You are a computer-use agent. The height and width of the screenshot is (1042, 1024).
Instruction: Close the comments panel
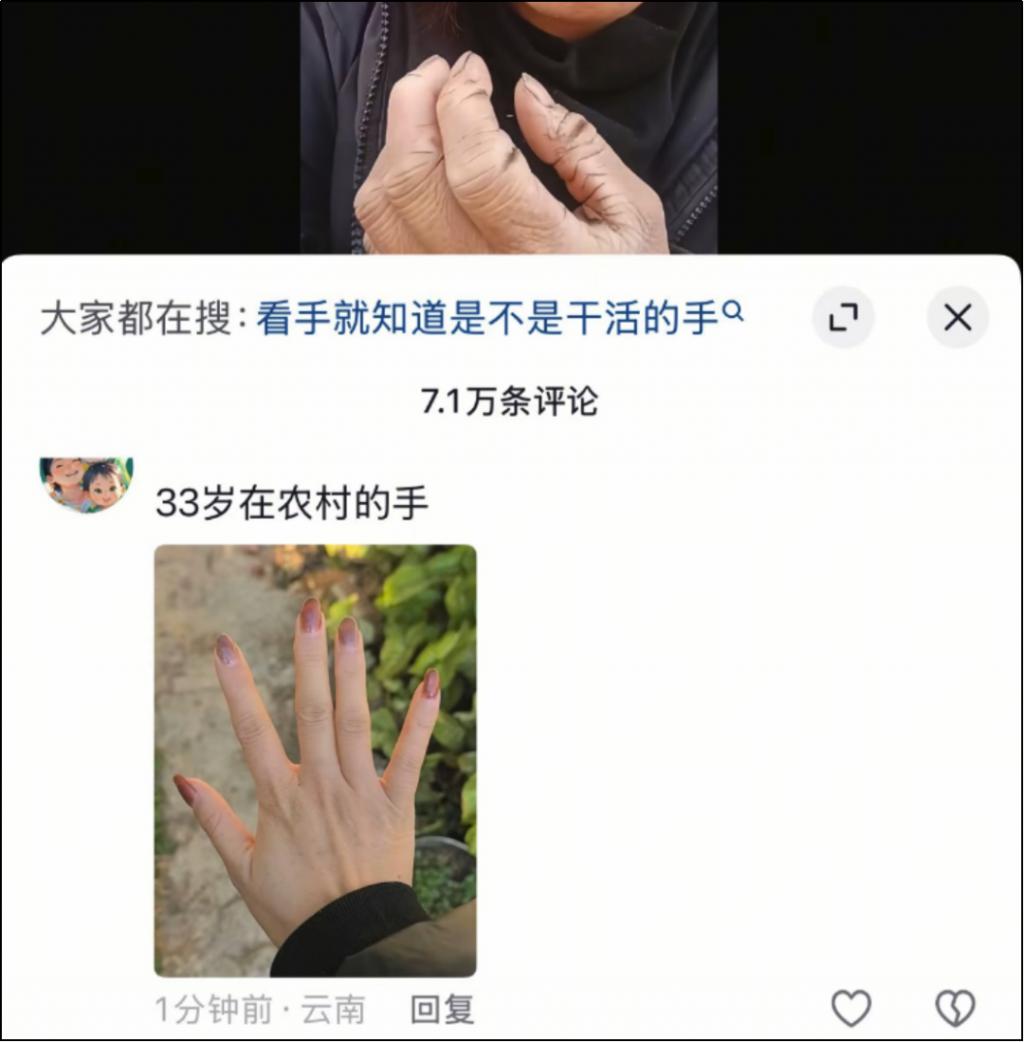pyautogui.click(x=957, y=318)
